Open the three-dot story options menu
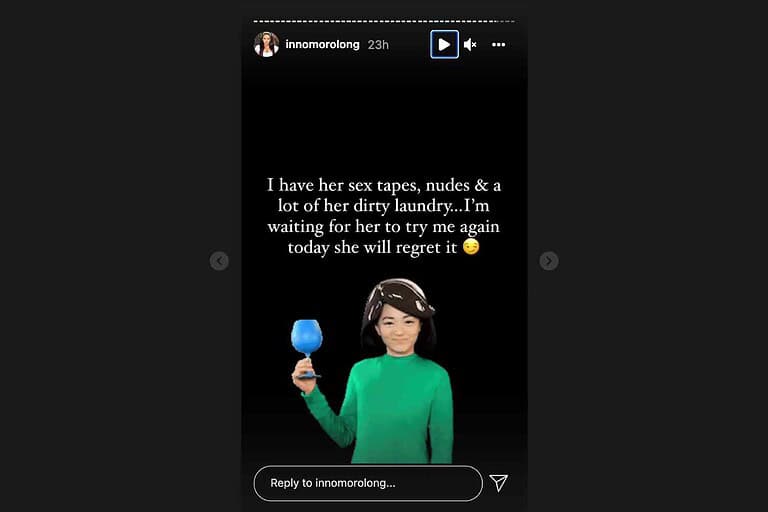Viewport: 768px width, 512px height. click(x=498, y=45)
